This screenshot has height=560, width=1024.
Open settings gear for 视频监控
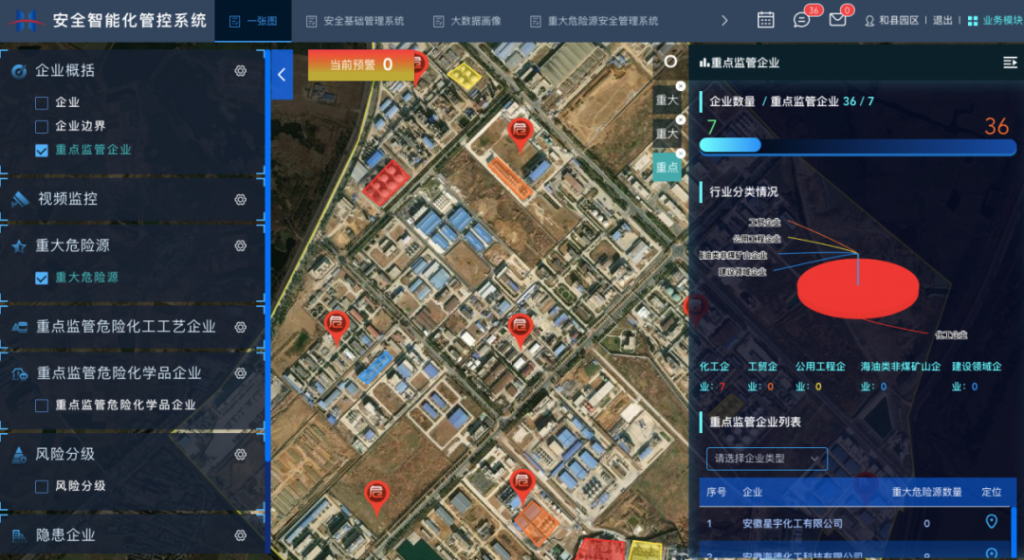click(240, 199)
